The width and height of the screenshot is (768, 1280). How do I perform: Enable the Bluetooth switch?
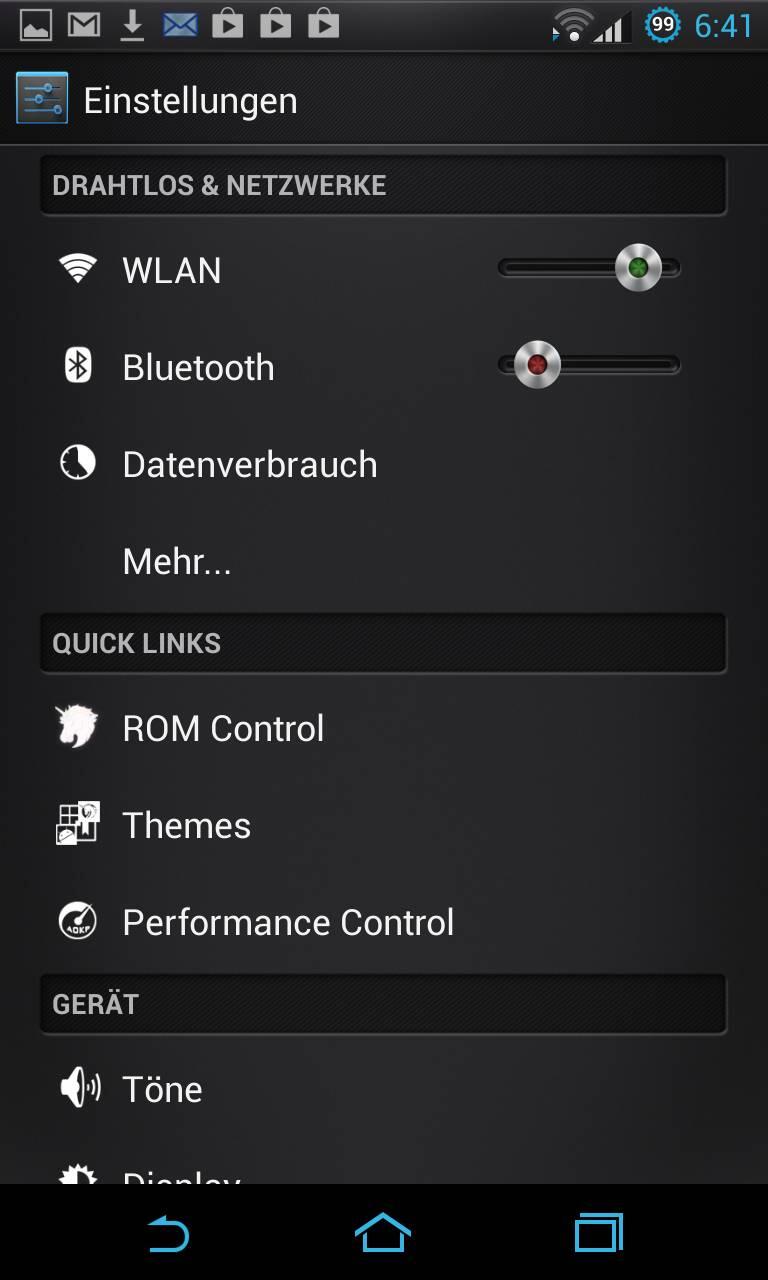(x=589, y=365)
